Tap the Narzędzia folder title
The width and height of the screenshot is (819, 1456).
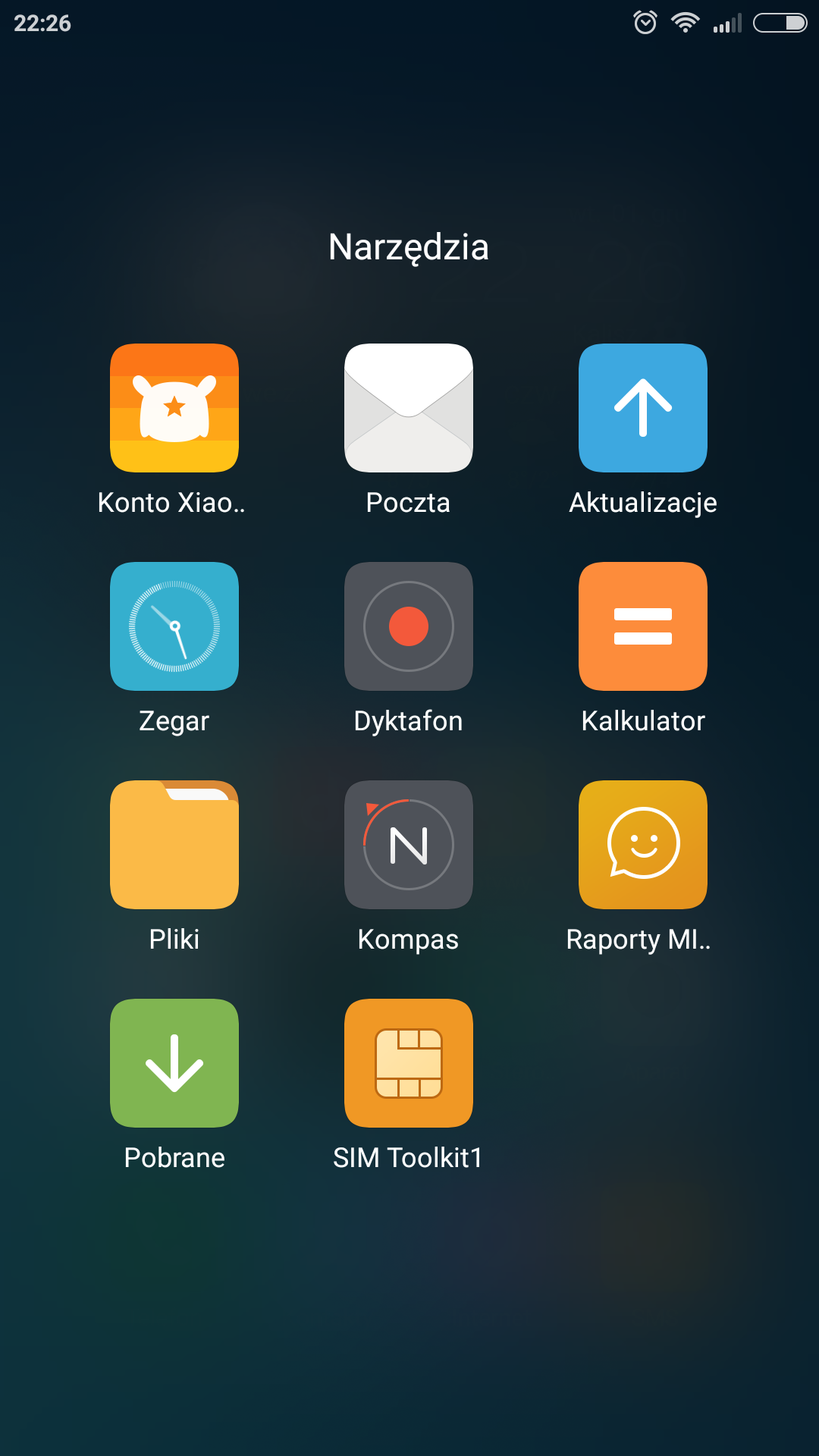coord(409,247)
